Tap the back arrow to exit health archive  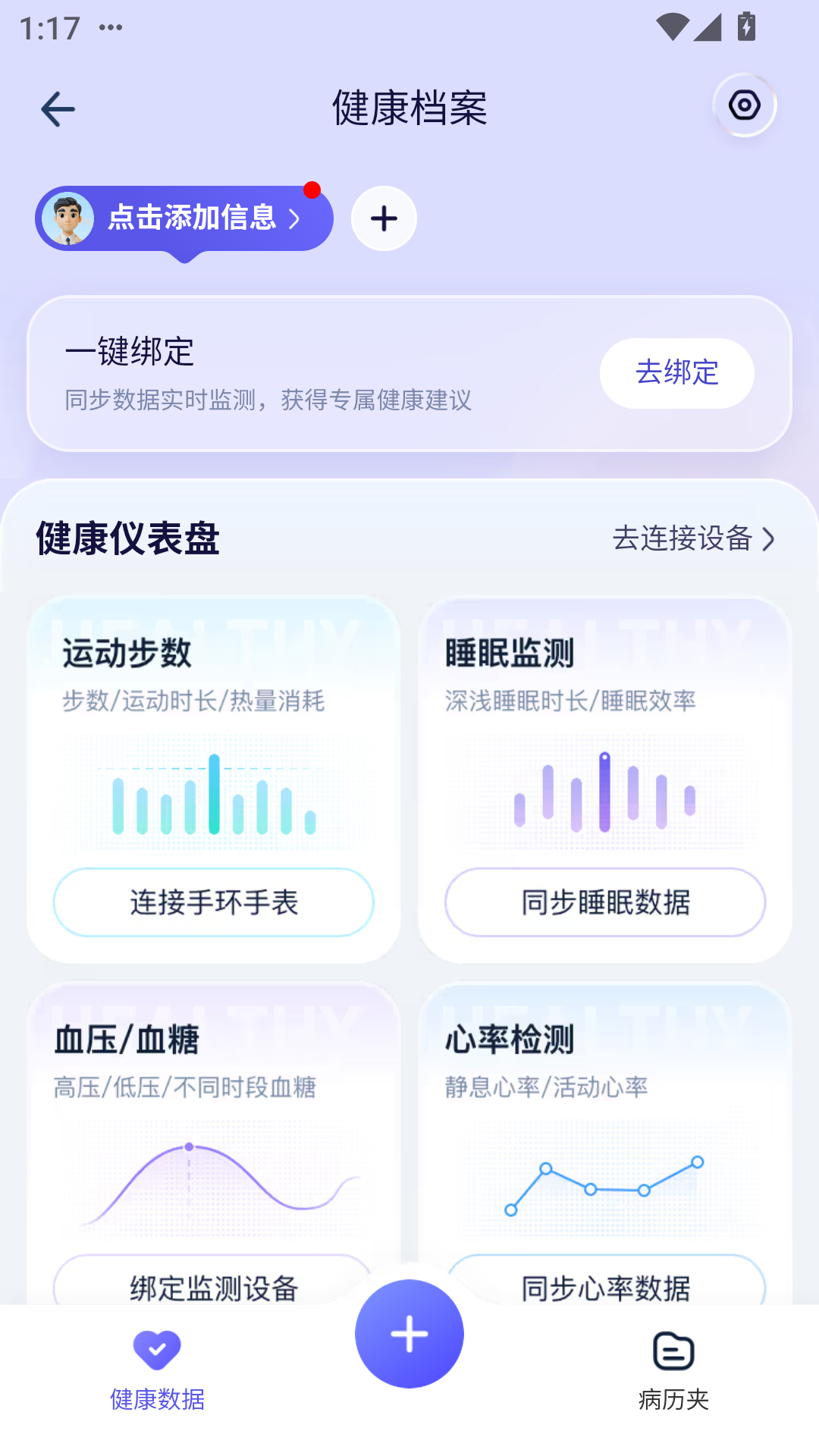(x=57, y=108)
